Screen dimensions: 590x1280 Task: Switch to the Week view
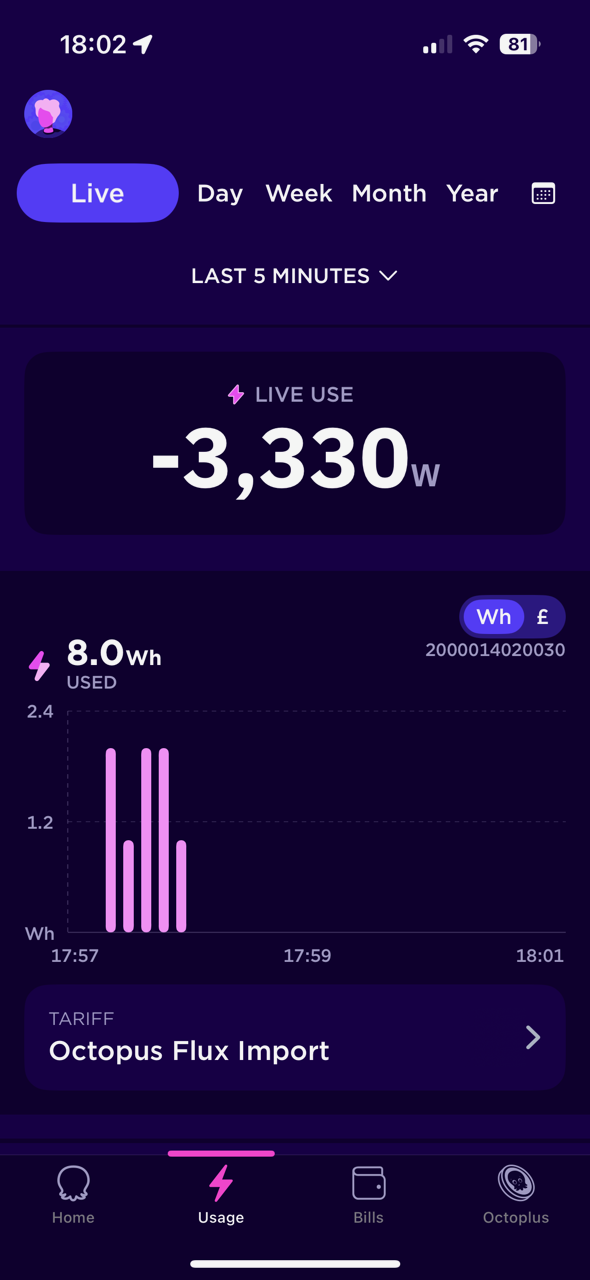(298, 194)
